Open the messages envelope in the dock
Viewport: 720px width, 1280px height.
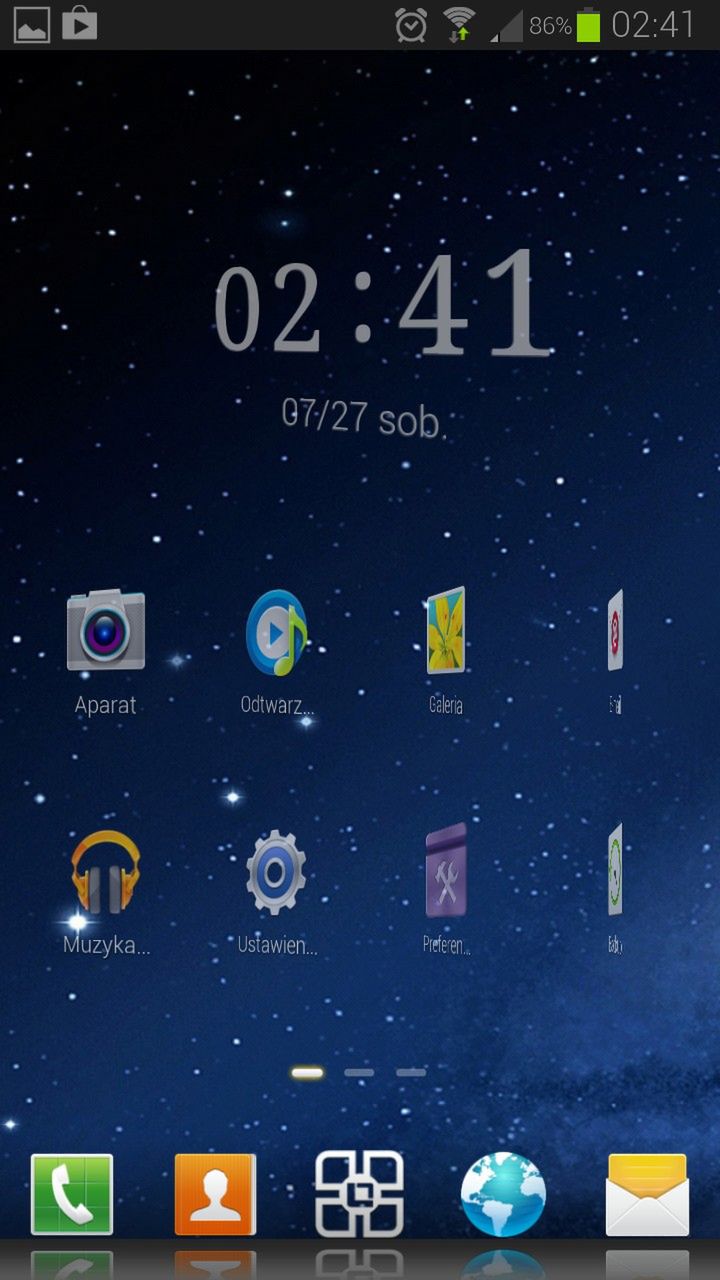(x=647, y=1194)
